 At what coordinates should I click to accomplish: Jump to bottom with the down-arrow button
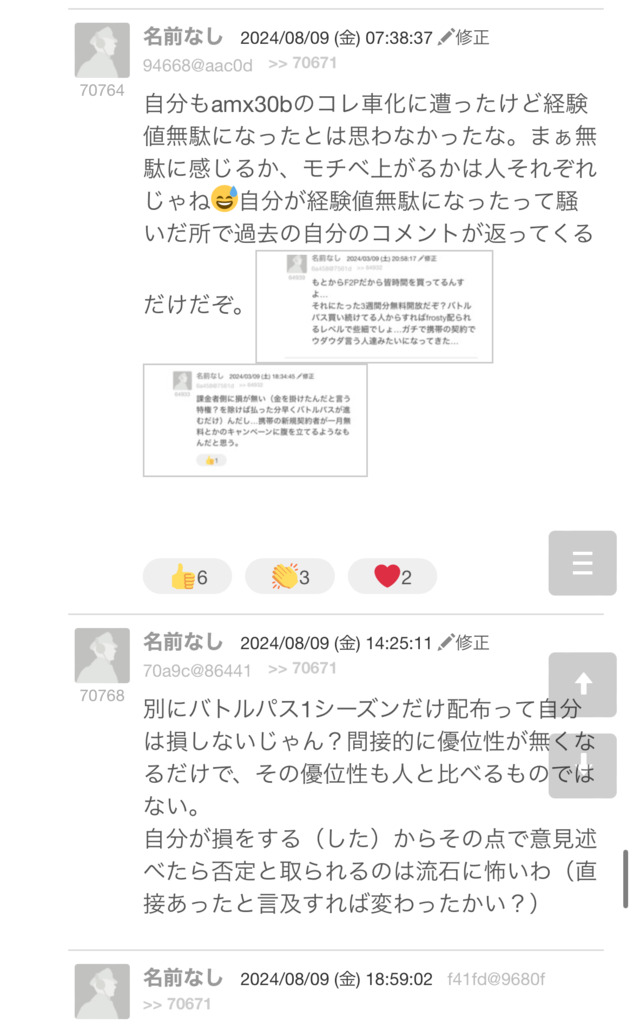[x=582, y=766]
